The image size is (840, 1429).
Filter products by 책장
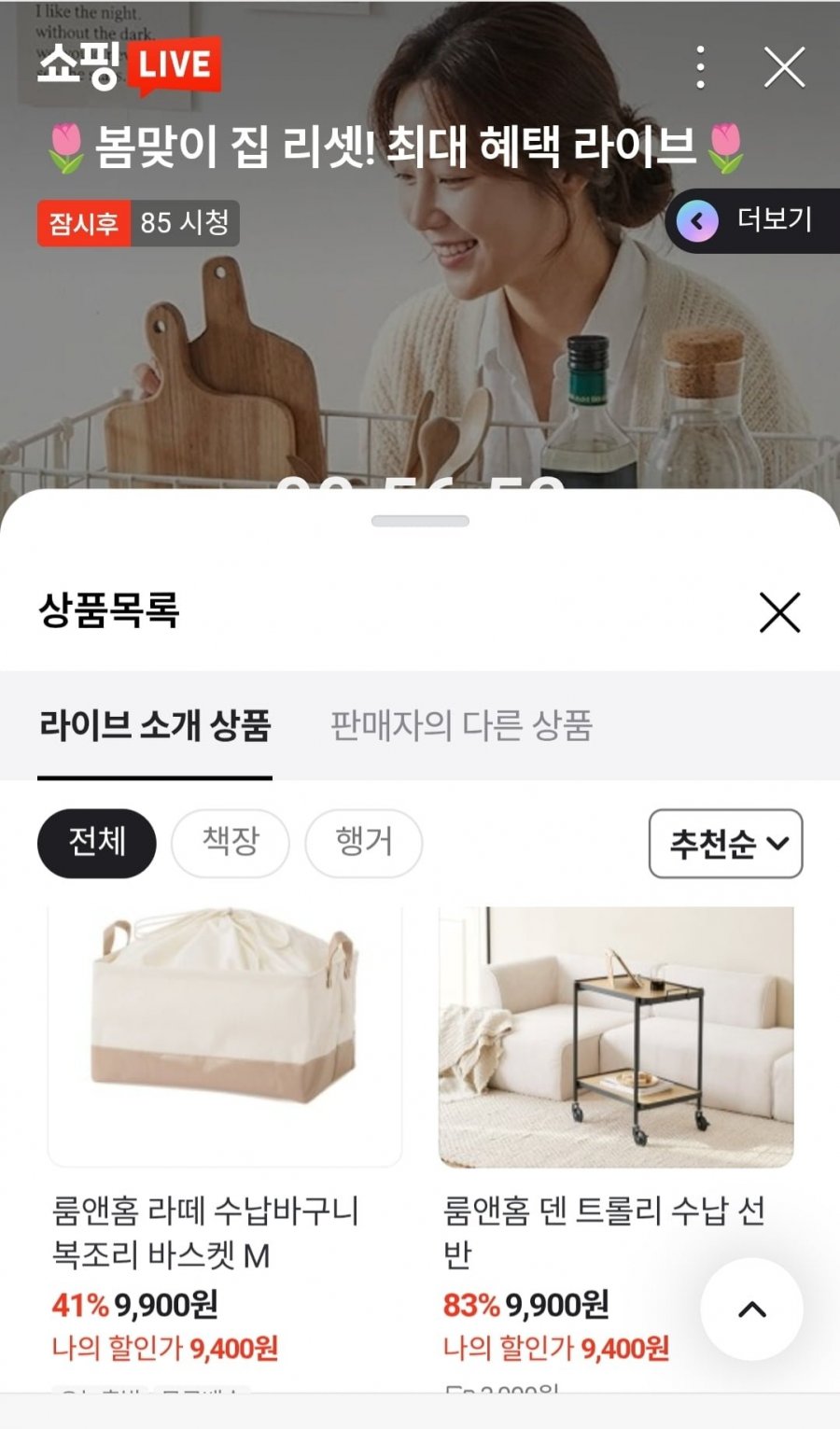[x=231, y=843]
